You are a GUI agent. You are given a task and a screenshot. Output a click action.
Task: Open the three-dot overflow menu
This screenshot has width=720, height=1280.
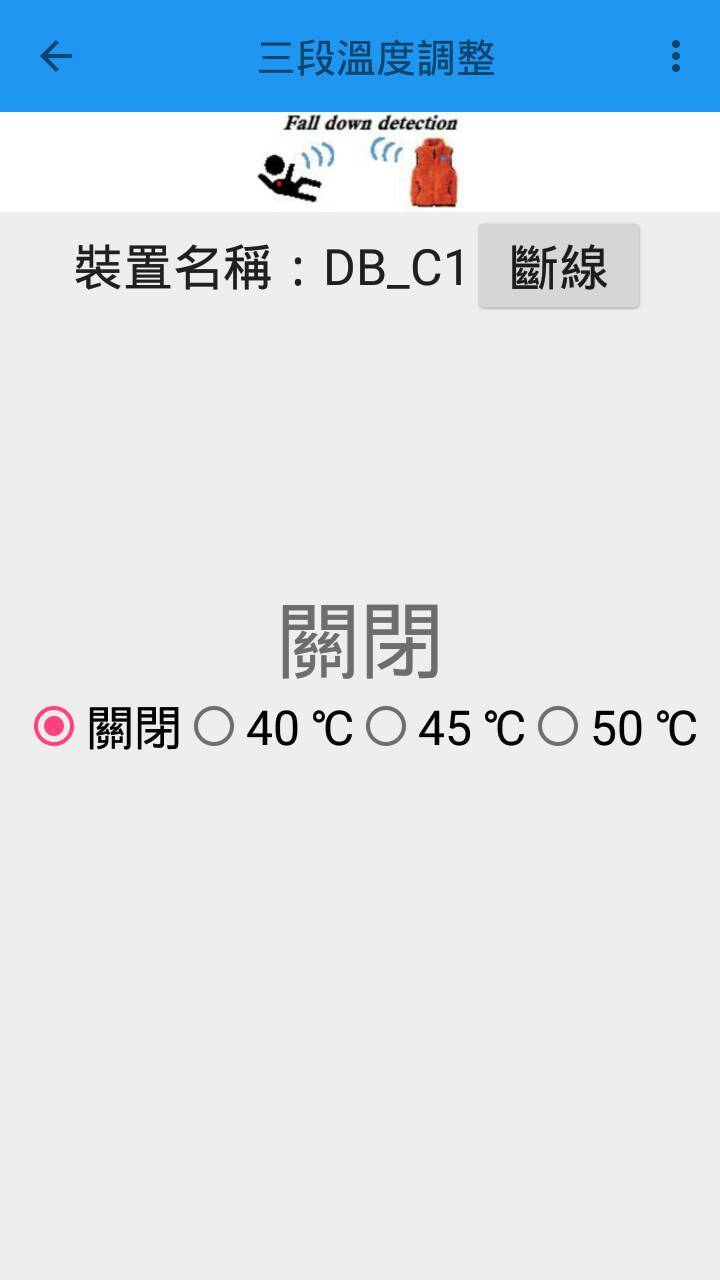(x=676, y=56)
